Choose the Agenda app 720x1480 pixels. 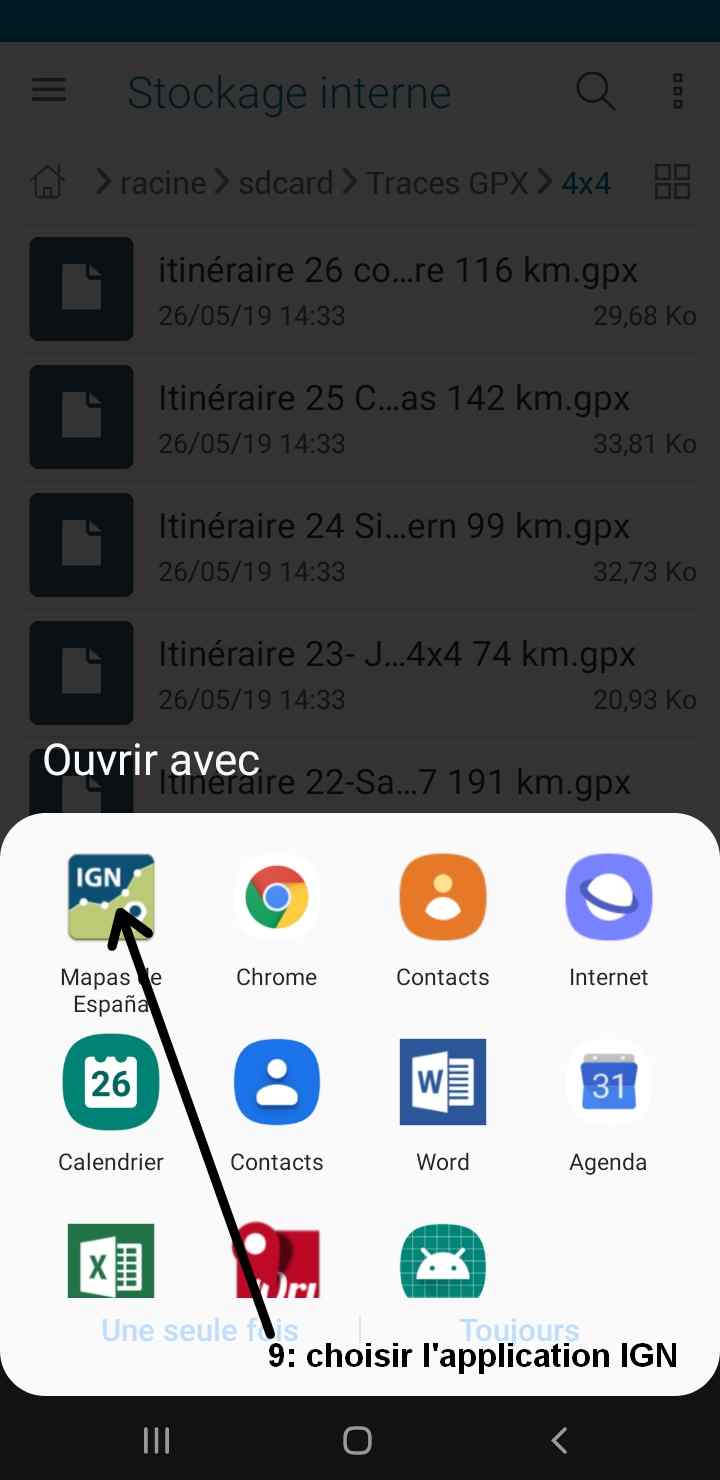point(608,1083)
